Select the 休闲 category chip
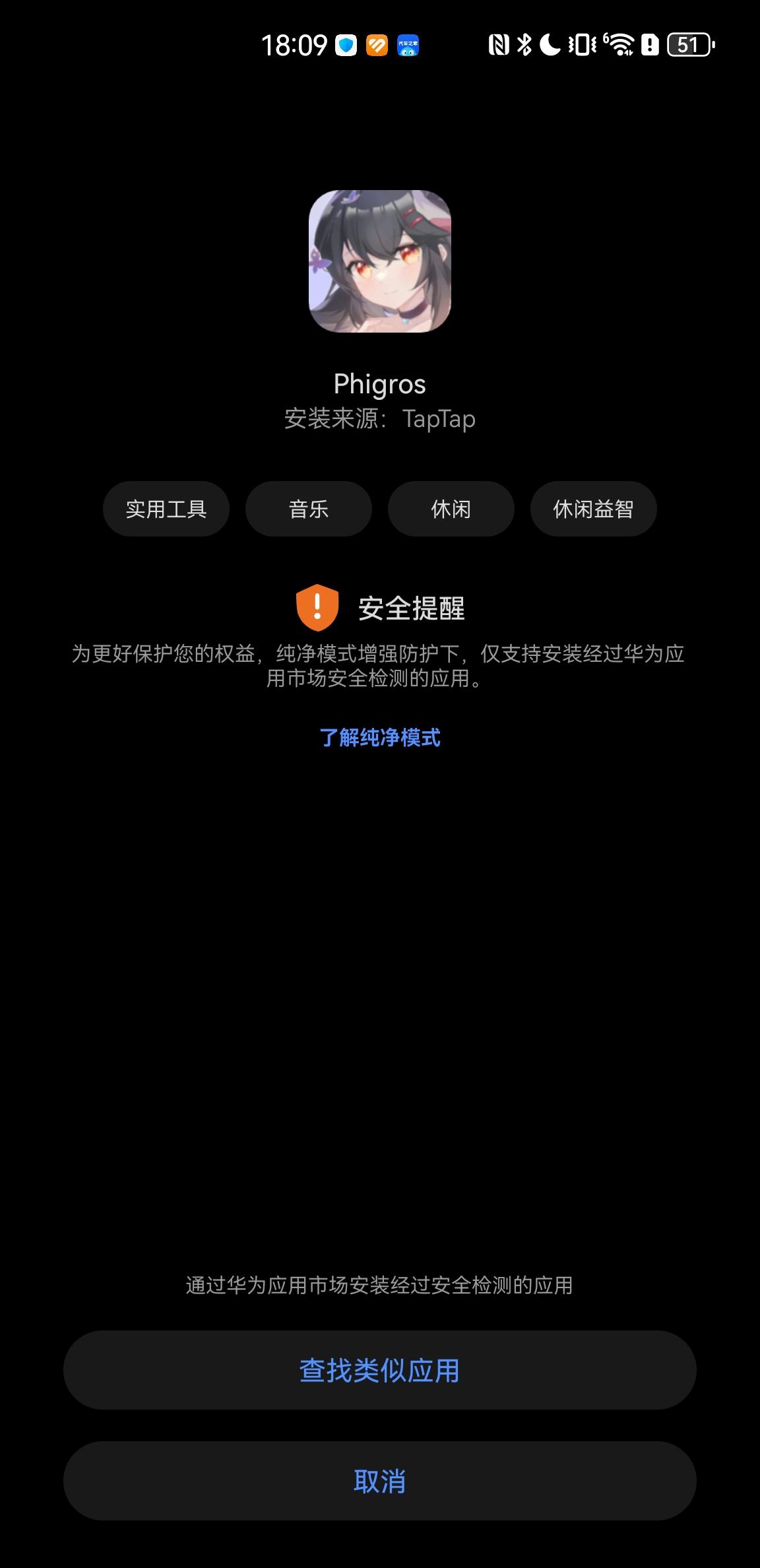760x1568 pixels. (x=451, y=509)
